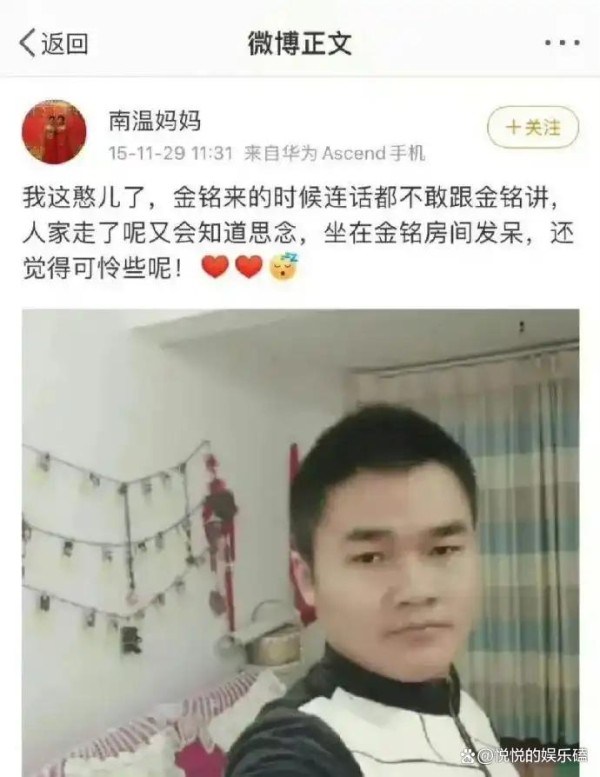Open the 南温妈妈 username link
This screenshot has width=600, height=777.
click(155, 121)
